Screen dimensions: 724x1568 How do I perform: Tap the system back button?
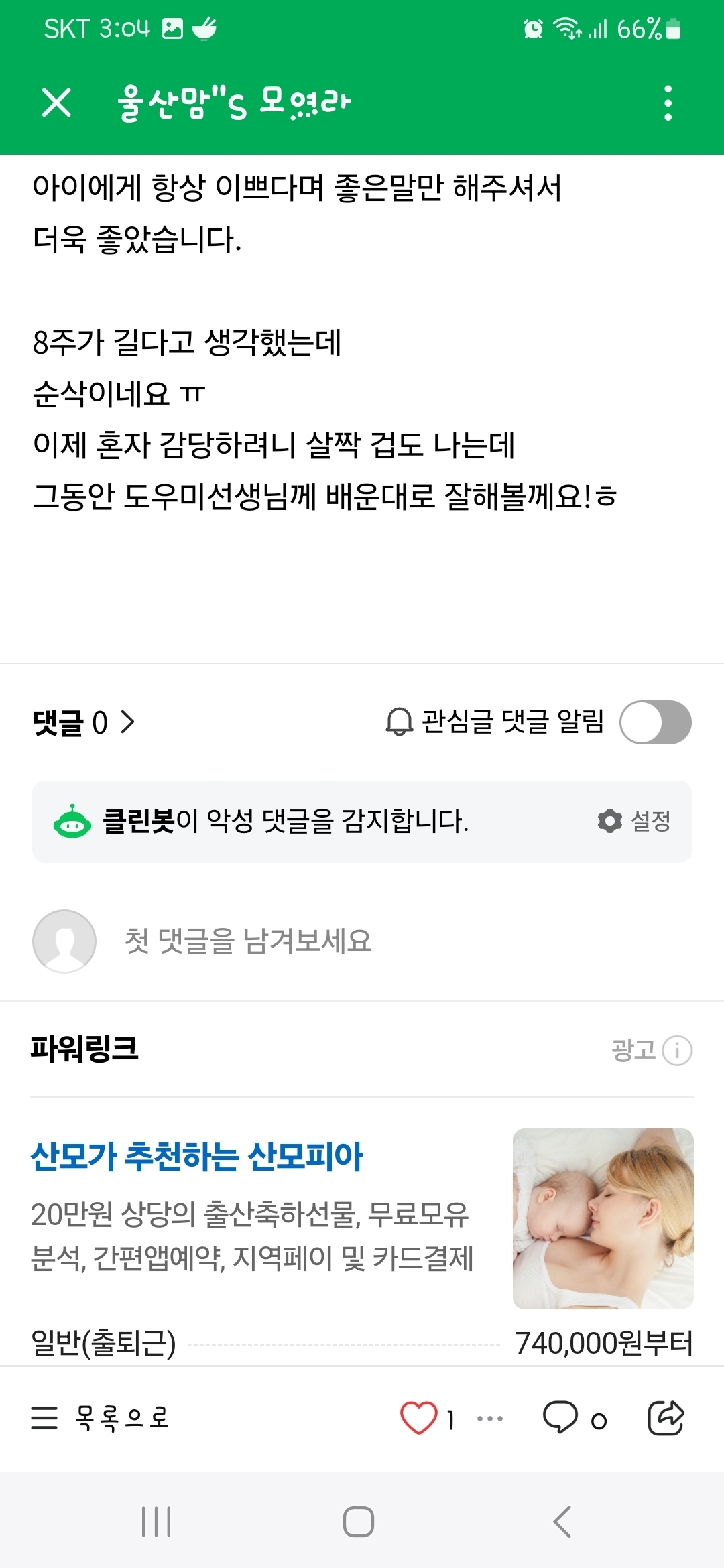(x=562, y=1521)
